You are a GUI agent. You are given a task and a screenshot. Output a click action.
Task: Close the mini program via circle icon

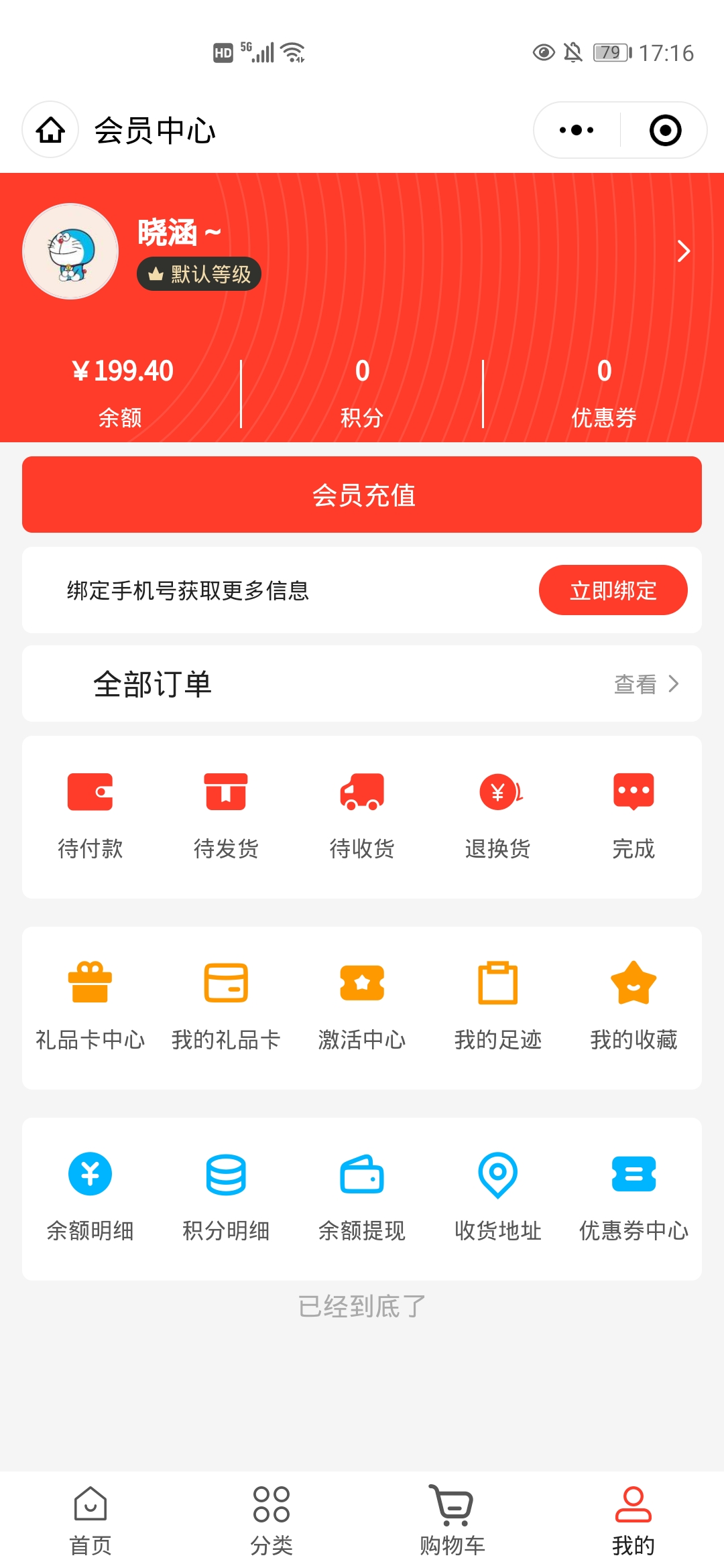(x=665, y=130)
